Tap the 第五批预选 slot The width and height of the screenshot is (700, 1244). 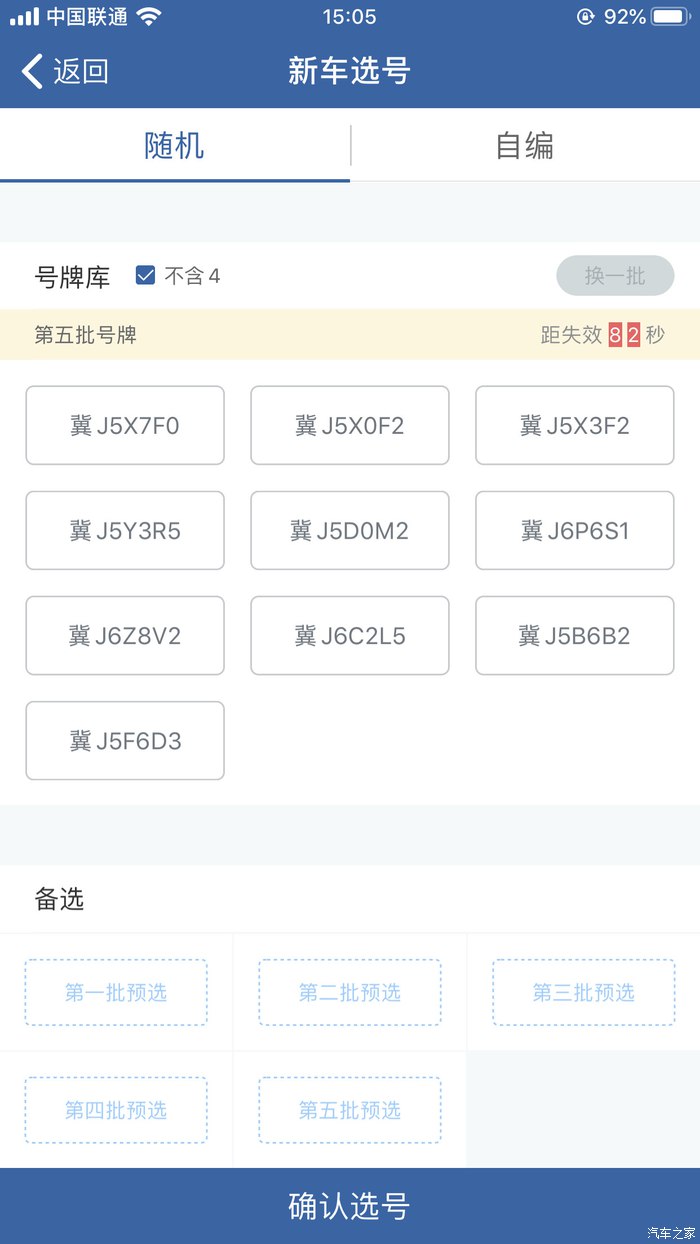350,1110
